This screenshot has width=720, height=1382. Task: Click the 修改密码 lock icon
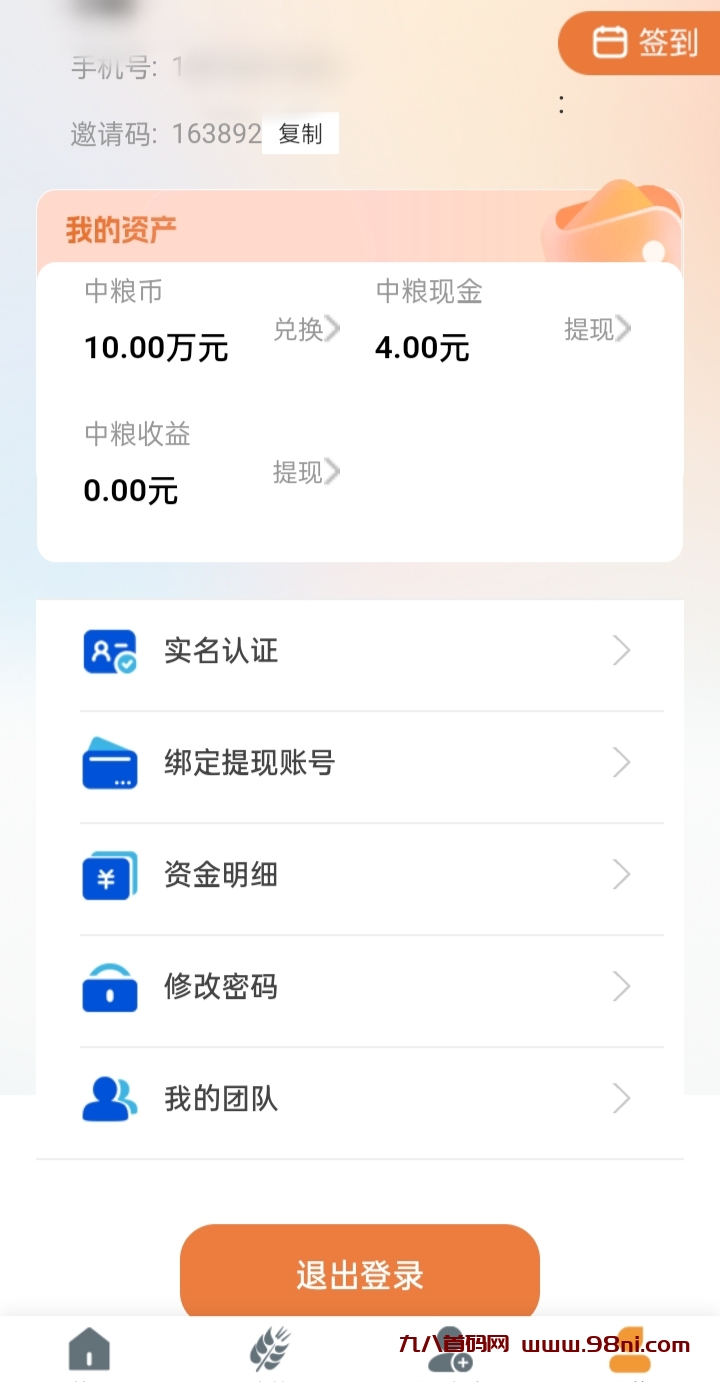click(108, 986)
